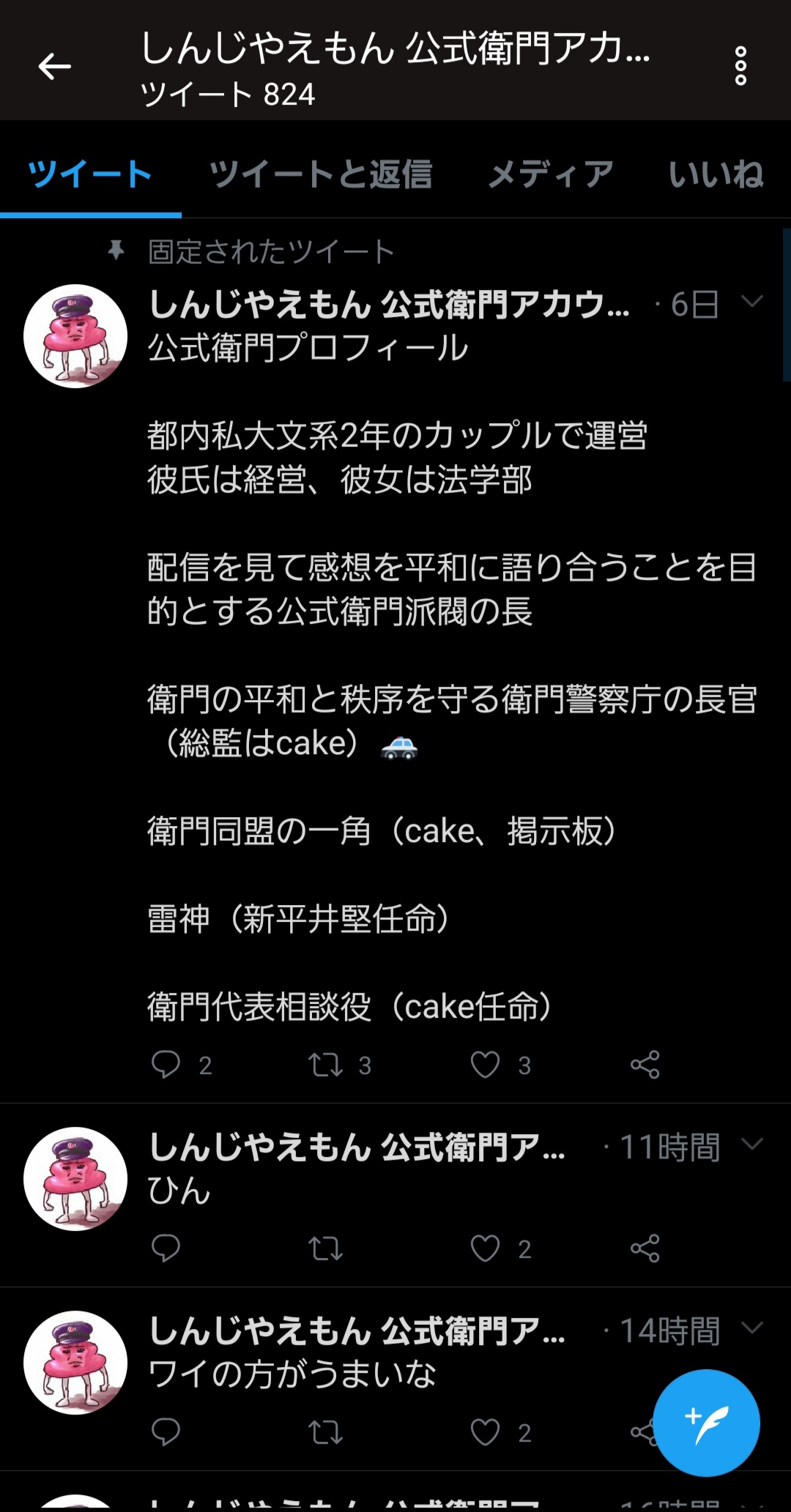
Task: Switch to the ツイートと返信 tab
Action: [x=320, y=174]
